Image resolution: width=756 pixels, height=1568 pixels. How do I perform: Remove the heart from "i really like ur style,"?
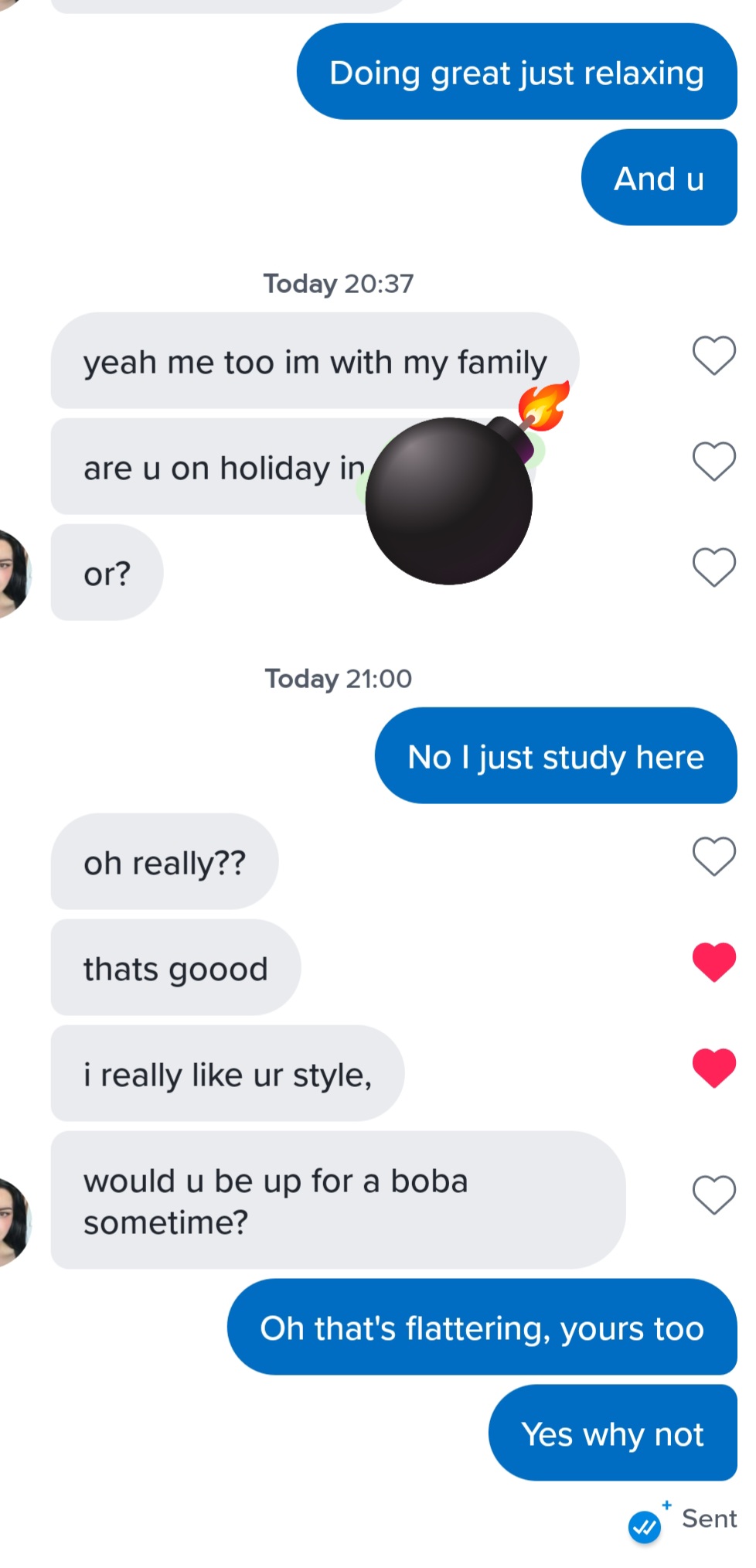coord(713,1069)
